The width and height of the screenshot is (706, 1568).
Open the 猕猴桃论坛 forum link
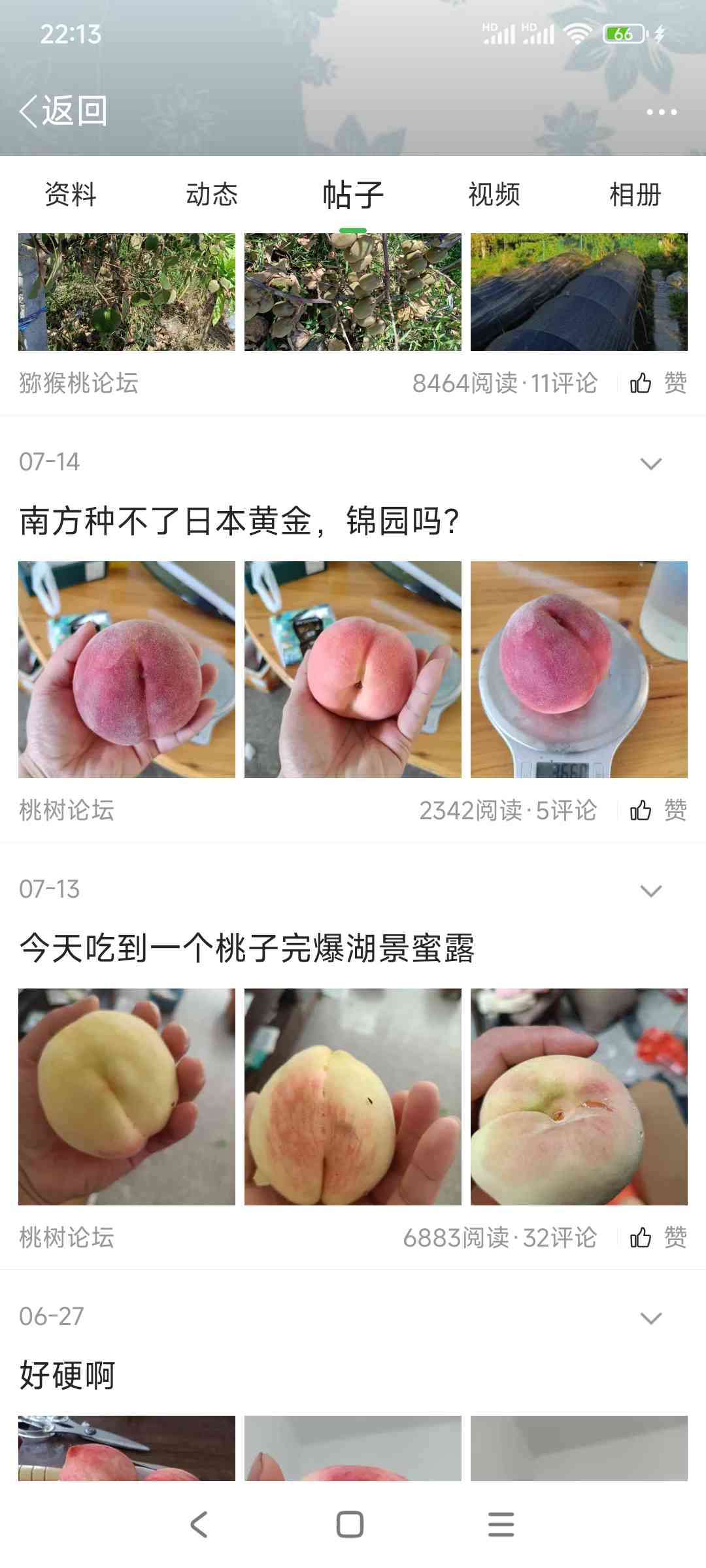(x=78, y=383)
